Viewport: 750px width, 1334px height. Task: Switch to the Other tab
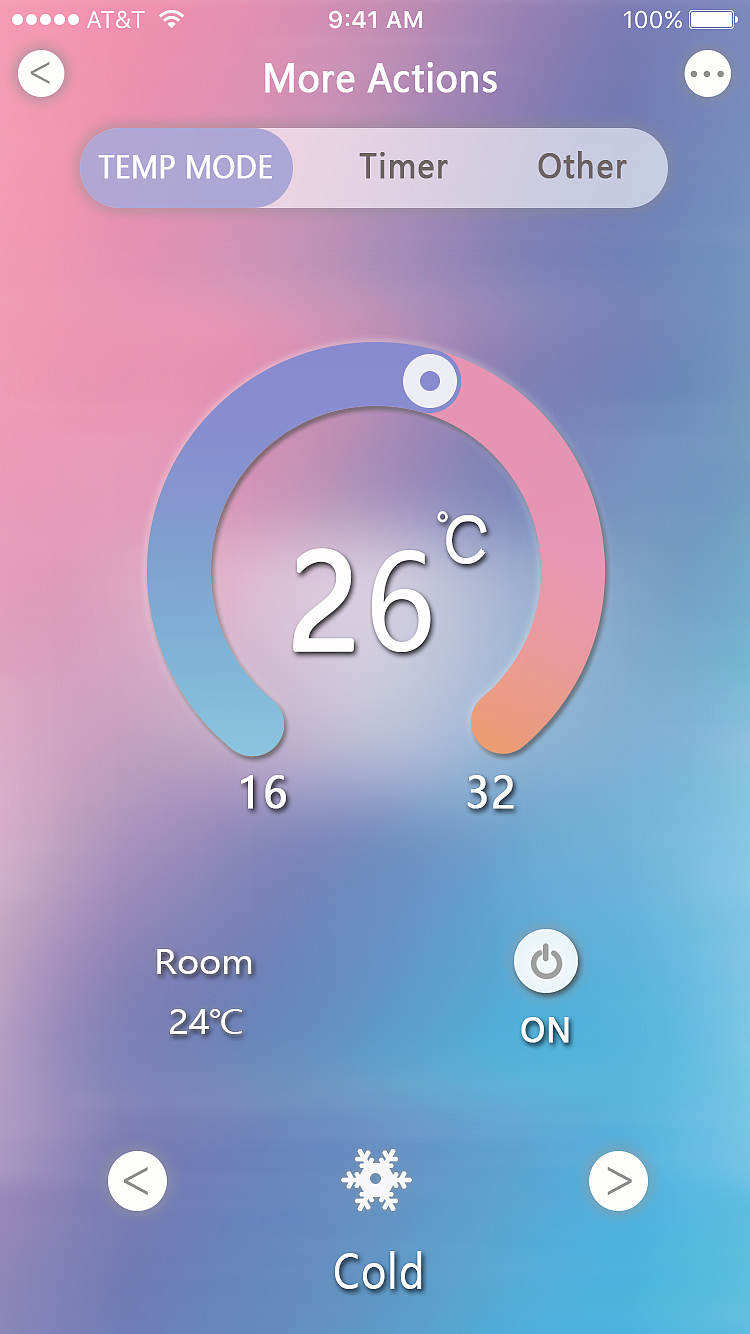582,167
